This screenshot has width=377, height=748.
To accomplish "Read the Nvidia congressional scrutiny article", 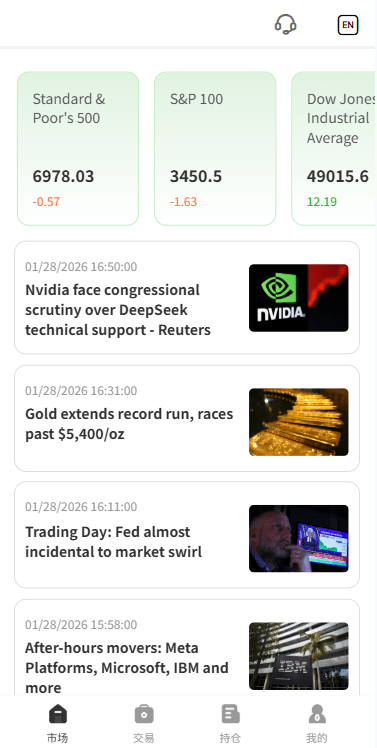I will coord(187,298).
